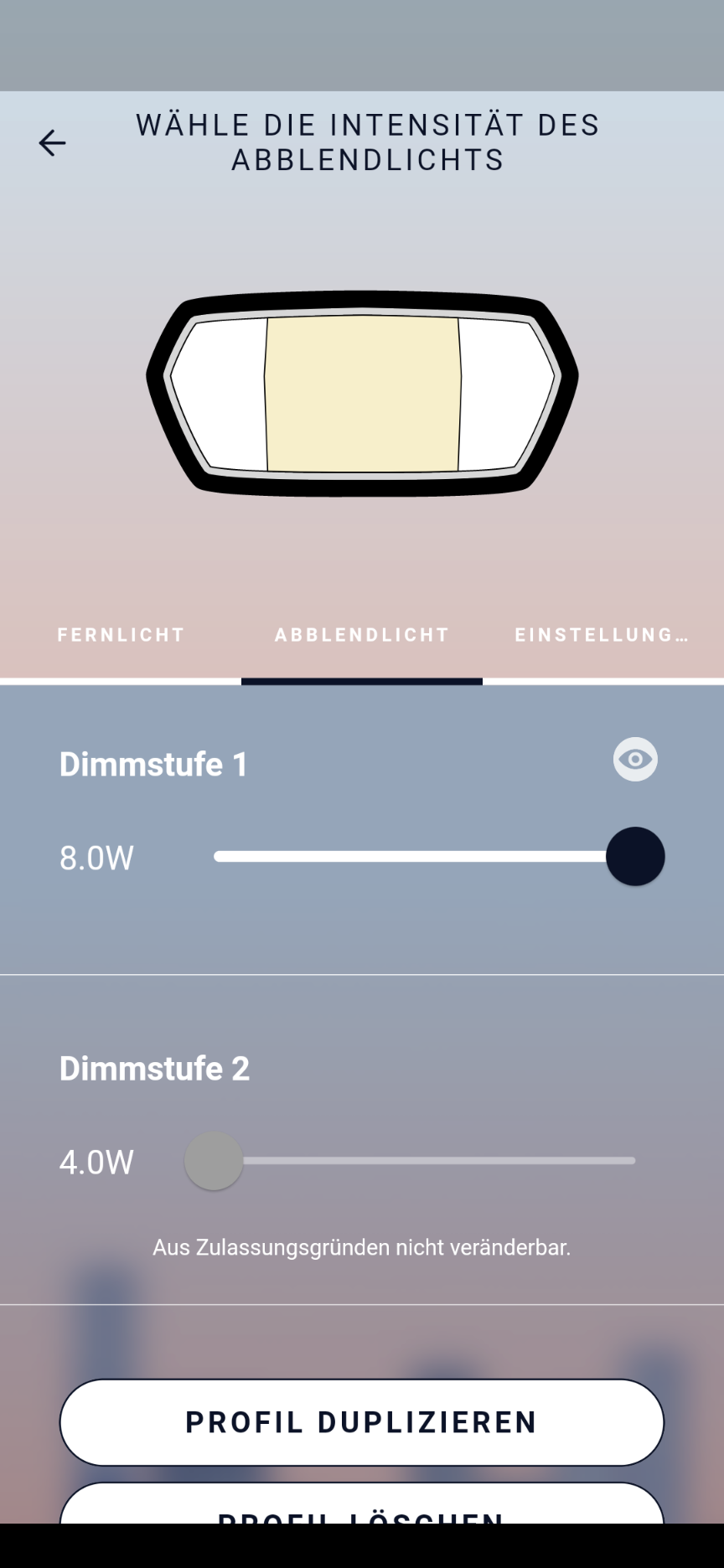Tap Profil duplizieren button
This screenshot has height=1568, width=724.
pyautogui.click(x=362, y=1422)
